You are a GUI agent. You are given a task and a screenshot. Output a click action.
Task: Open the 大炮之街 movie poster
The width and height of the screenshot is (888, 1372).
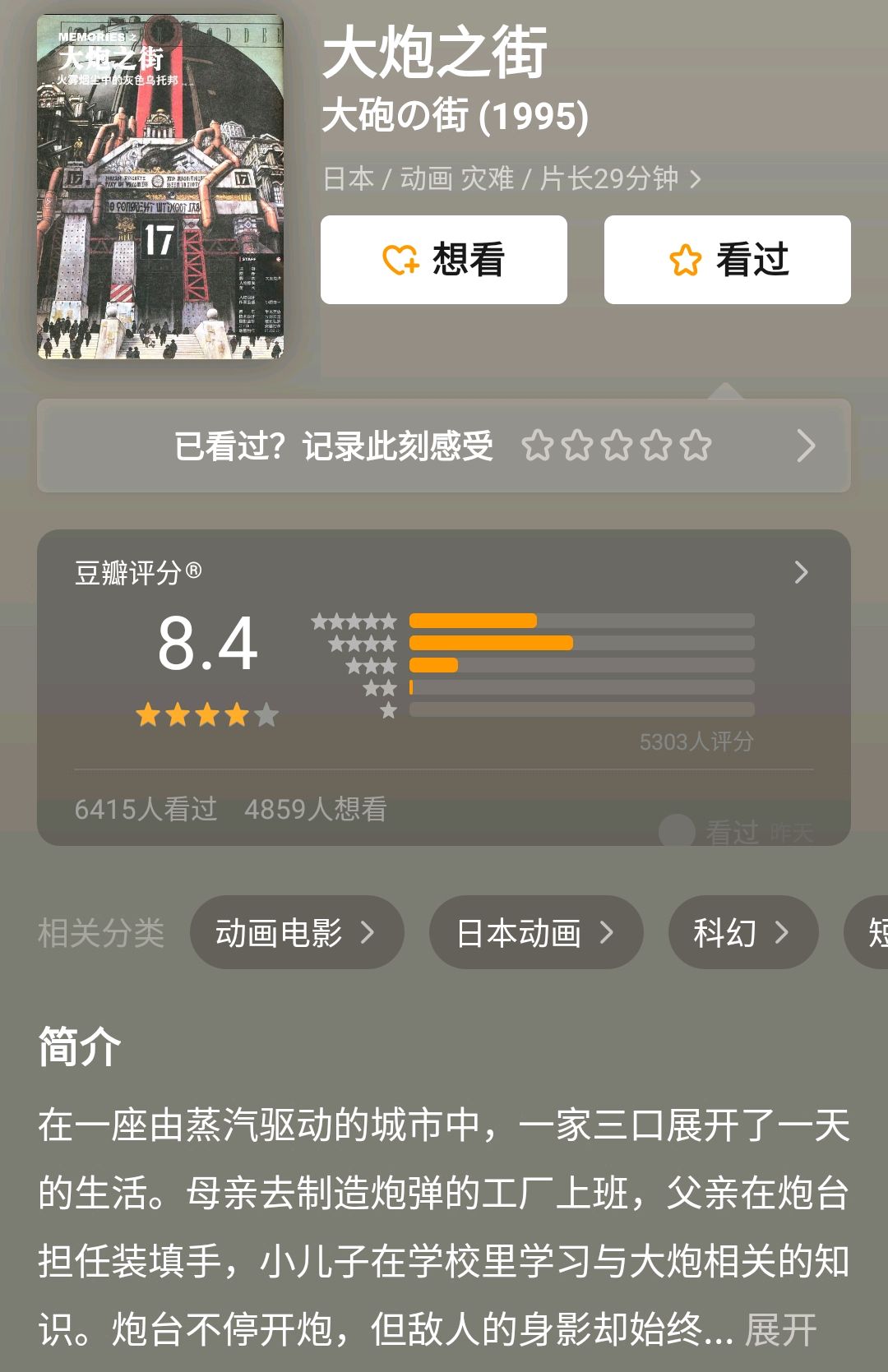pyautogui.click(x=160, y=187)
